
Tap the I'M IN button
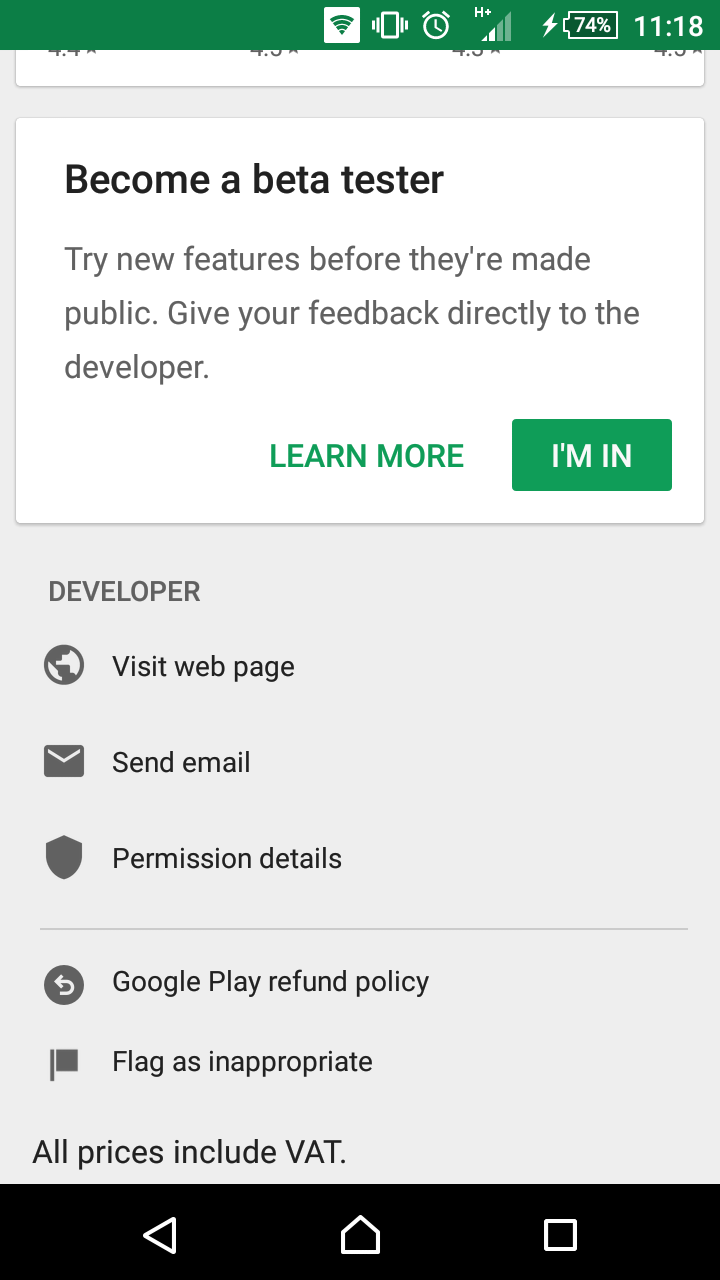click(591, 455)
